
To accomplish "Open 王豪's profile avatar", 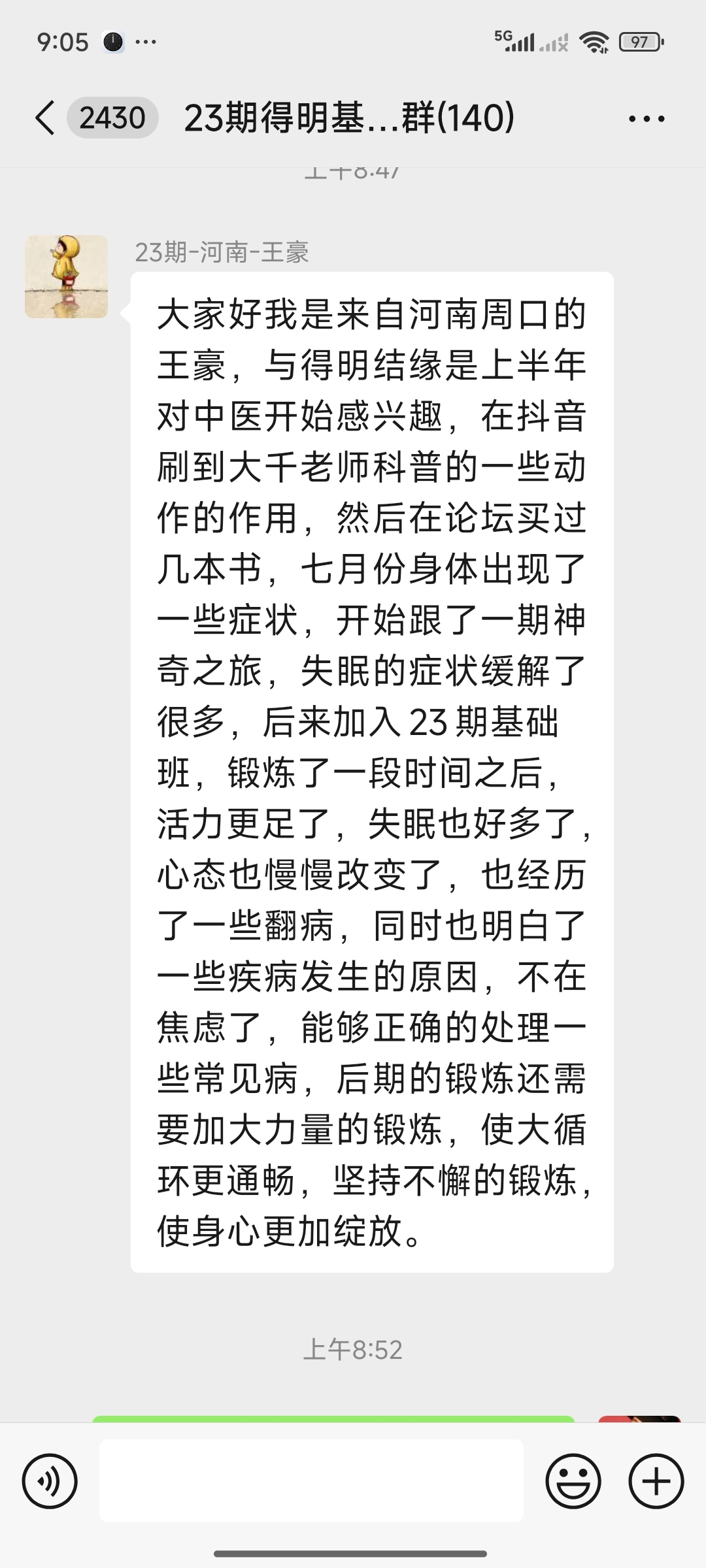I will (66, 276).
